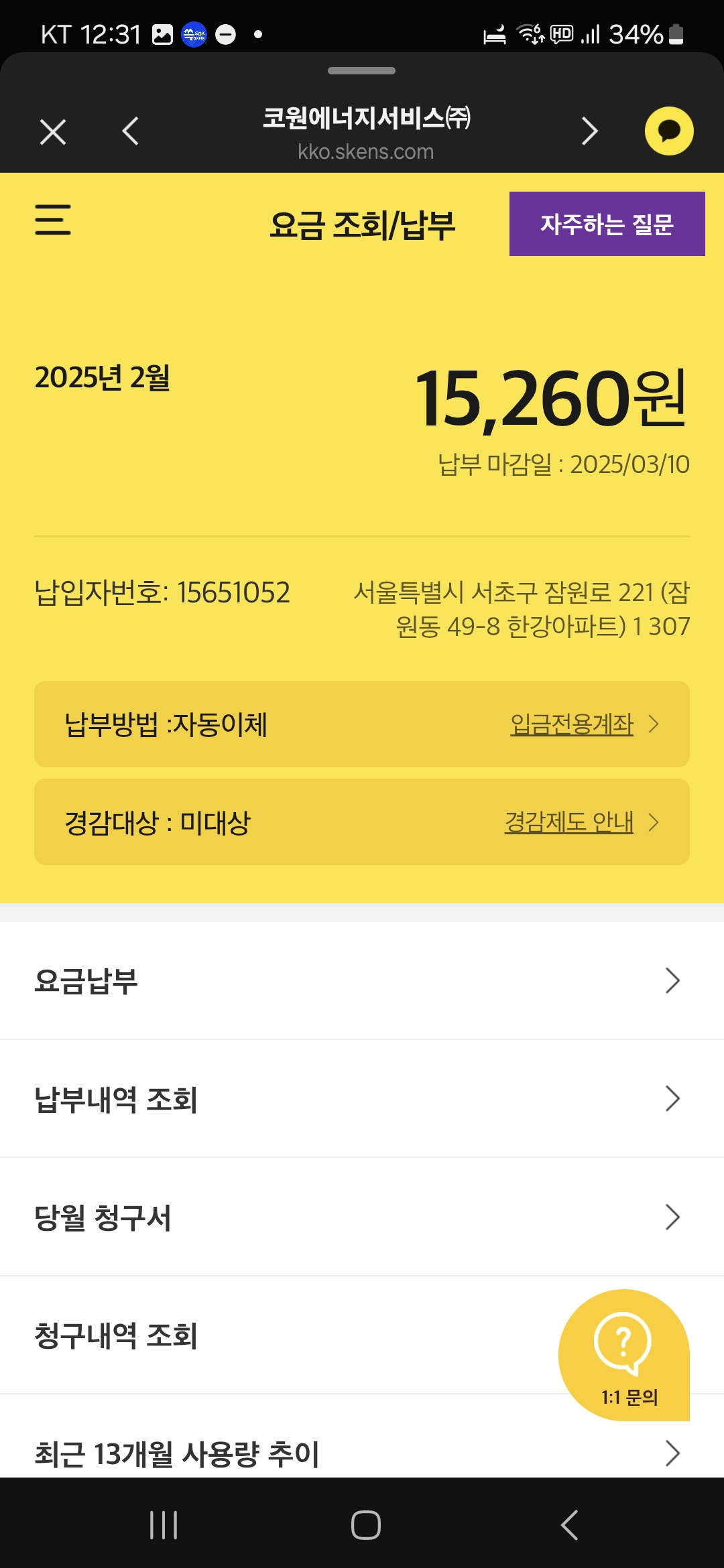Start a 1:1 문의 inquiry
The height and width of the screenshot is (1568, 724).
[624, 1355]
